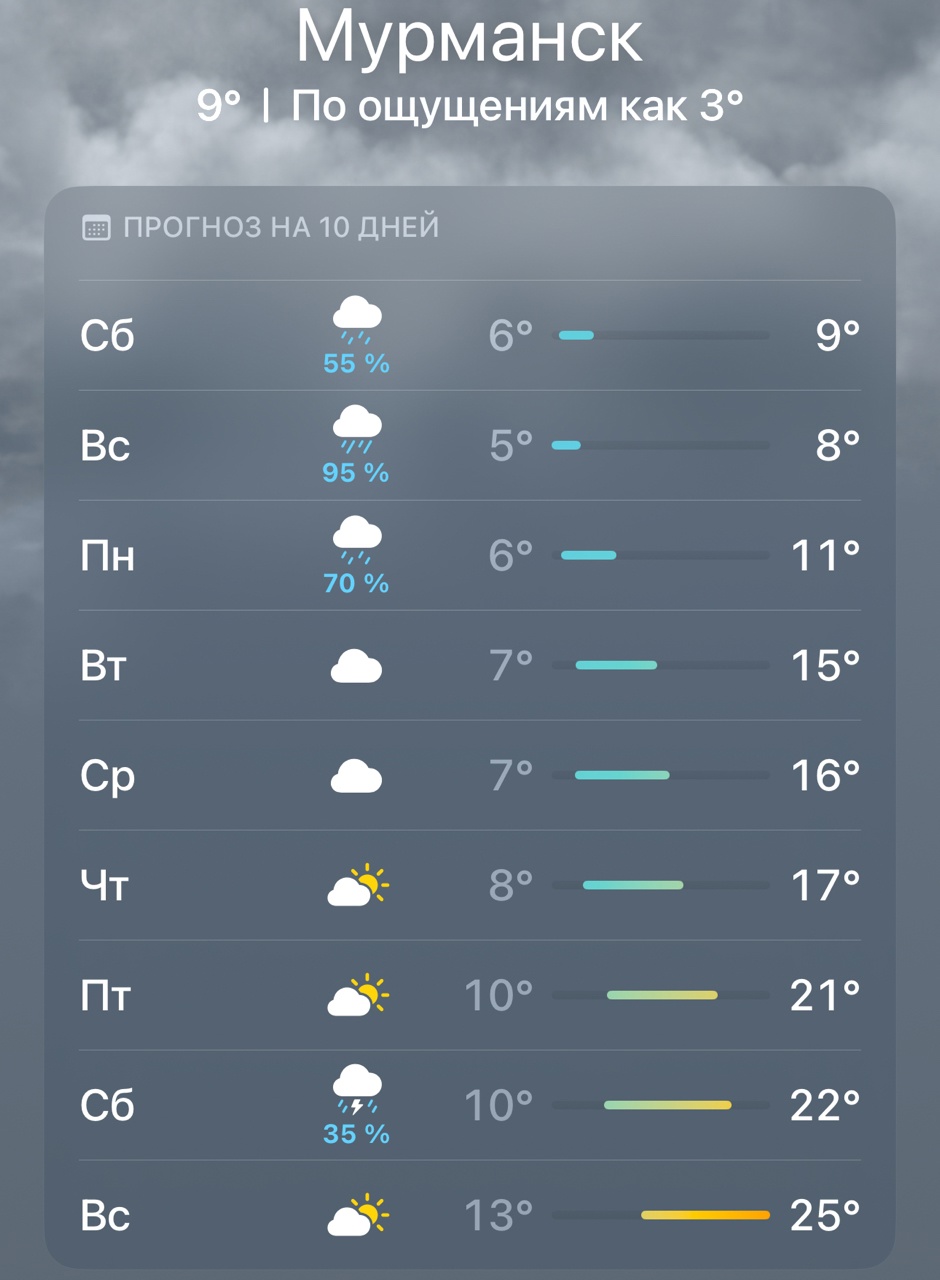
Task: Open the Пн forecast row
Action: [x=470, y=556]
